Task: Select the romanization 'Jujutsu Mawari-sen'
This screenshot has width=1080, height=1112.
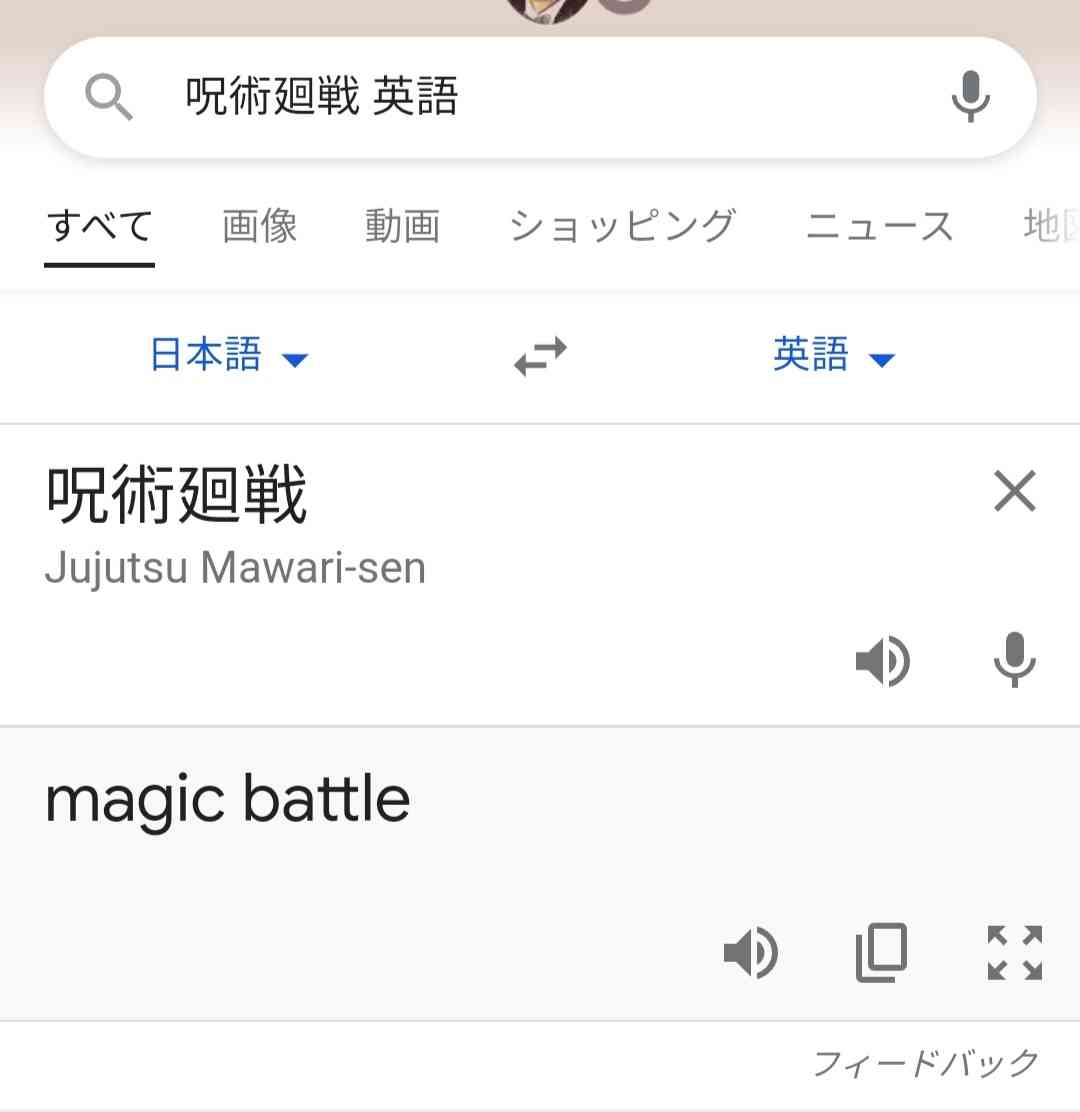Action: (235, 567)
